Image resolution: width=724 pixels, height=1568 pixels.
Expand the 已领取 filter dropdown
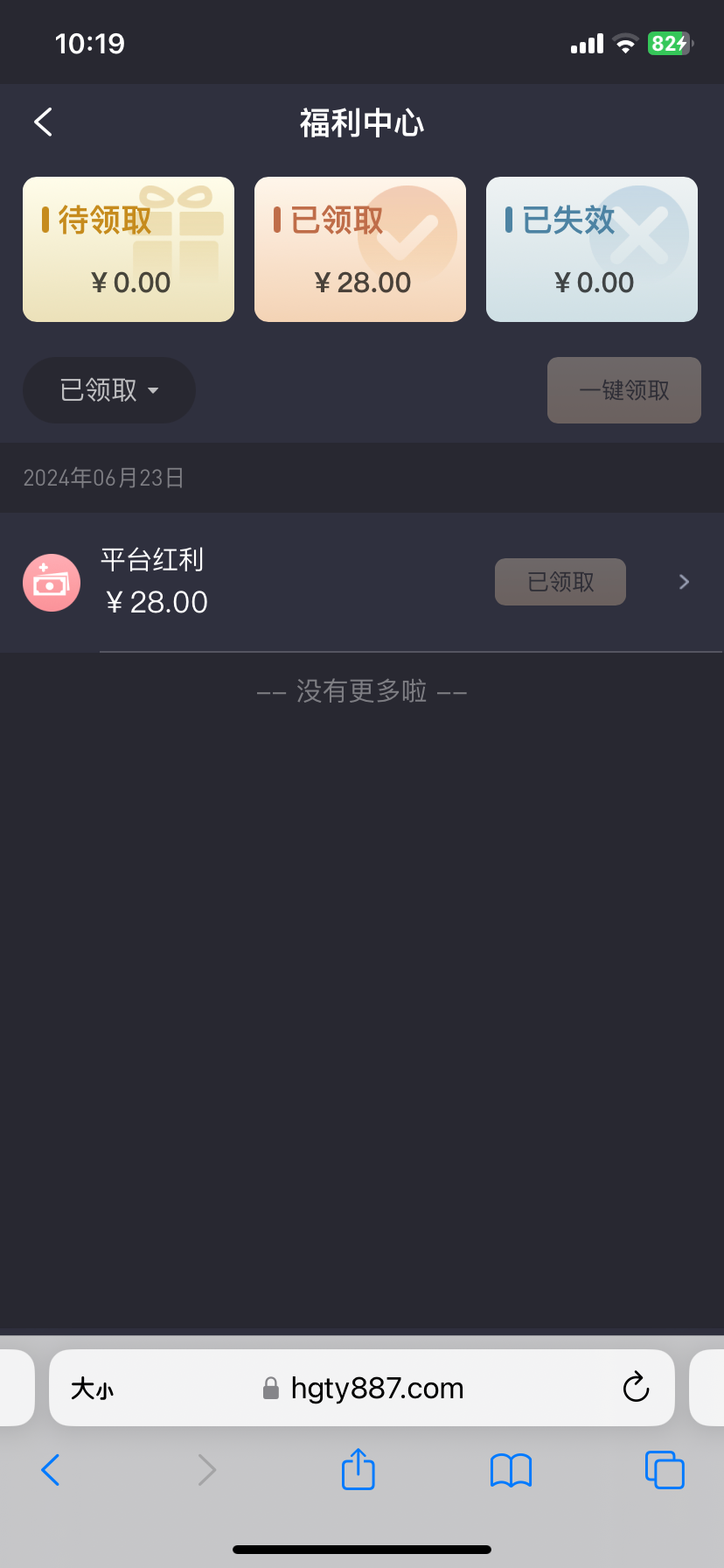click(109, 390)
